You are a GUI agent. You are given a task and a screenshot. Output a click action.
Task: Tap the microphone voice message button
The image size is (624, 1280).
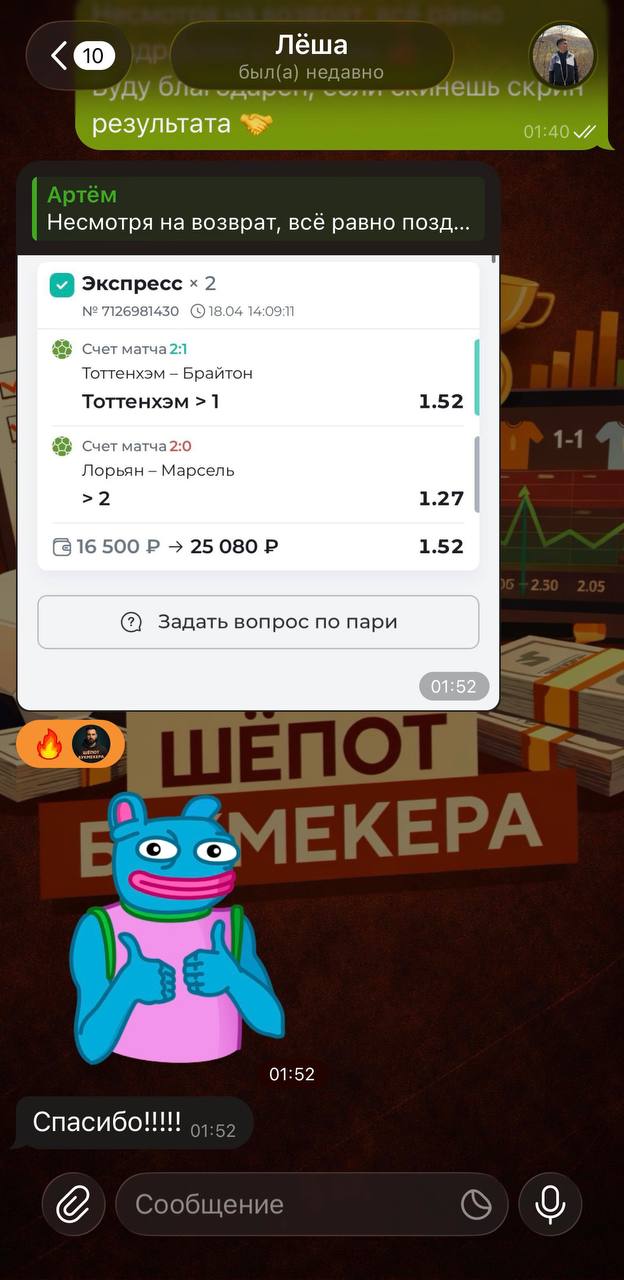pyautogui.click(x=550, y=1204)
